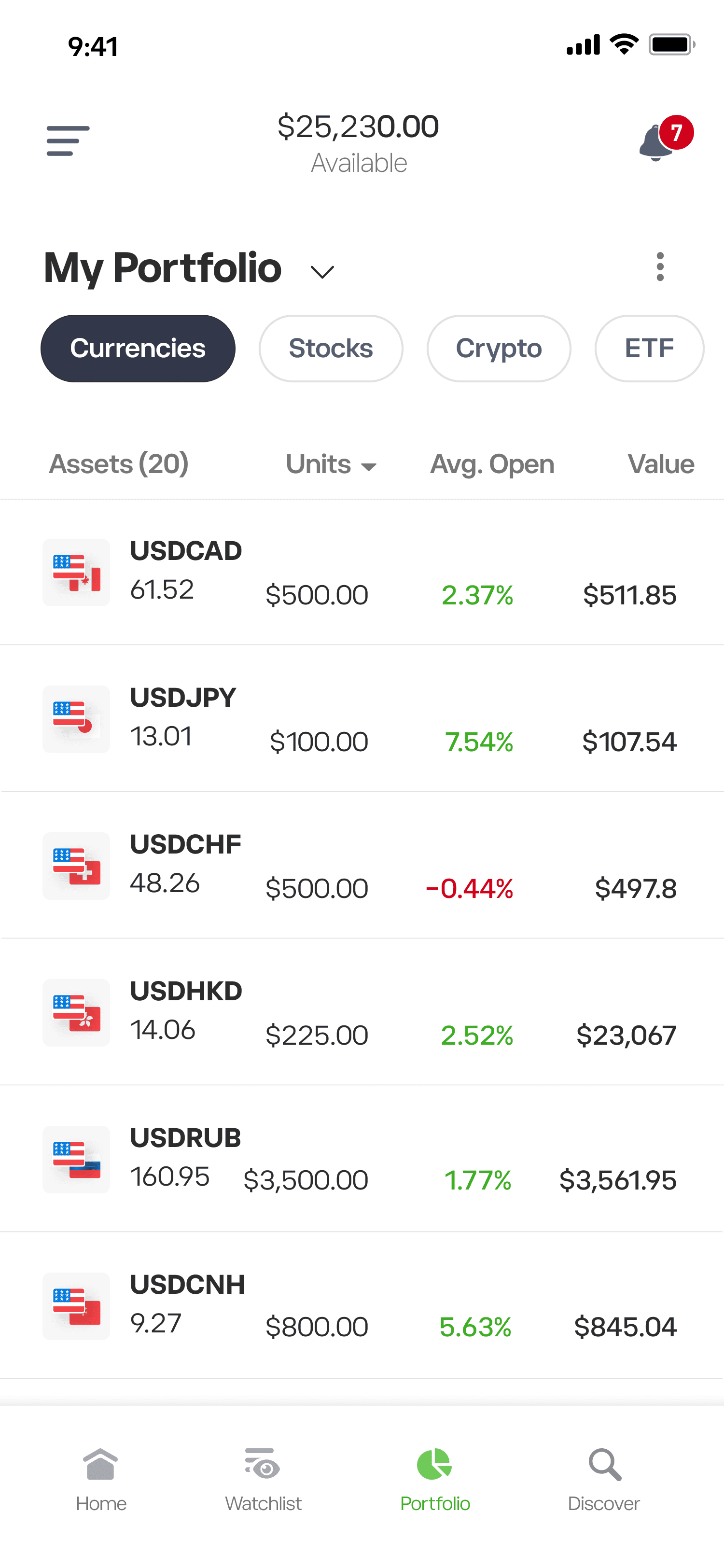The width and height of the screenshot is (724, 1568).
Task: Switch to the Crypto tab
Action: point(498,348)
